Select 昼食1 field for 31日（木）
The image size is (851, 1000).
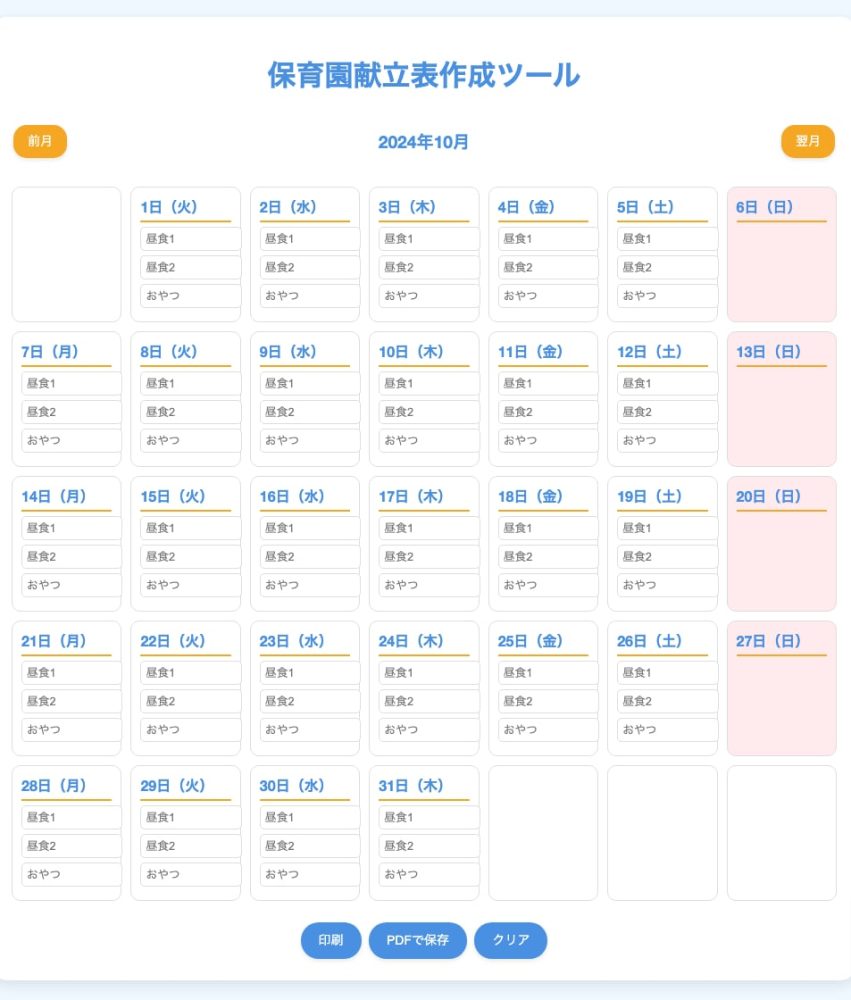pyautogui.click(x=428, y=818)
